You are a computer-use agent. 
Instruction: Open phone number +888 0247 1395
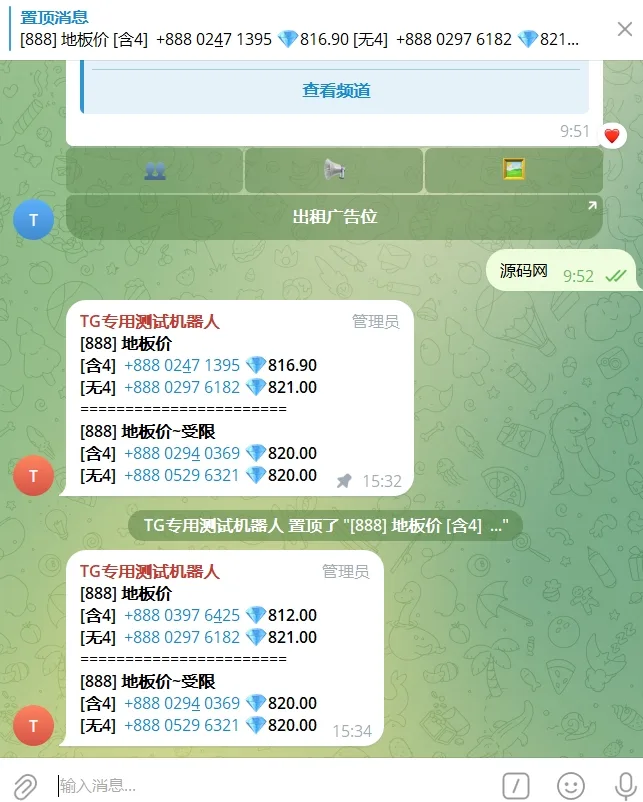pos(182,366)
